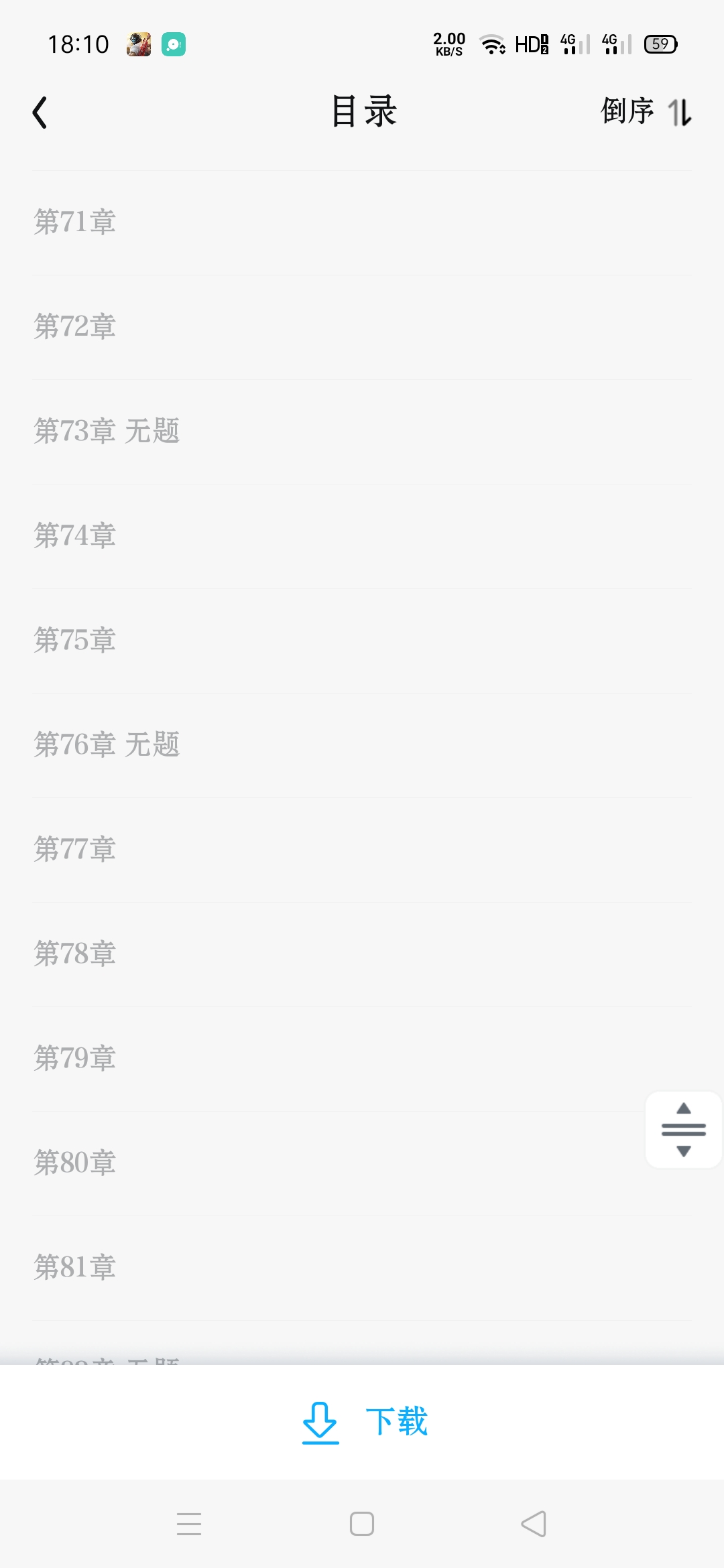Open chapter 第76章 无题
Screen dimensions: 724x1568
tap(362, 745)
